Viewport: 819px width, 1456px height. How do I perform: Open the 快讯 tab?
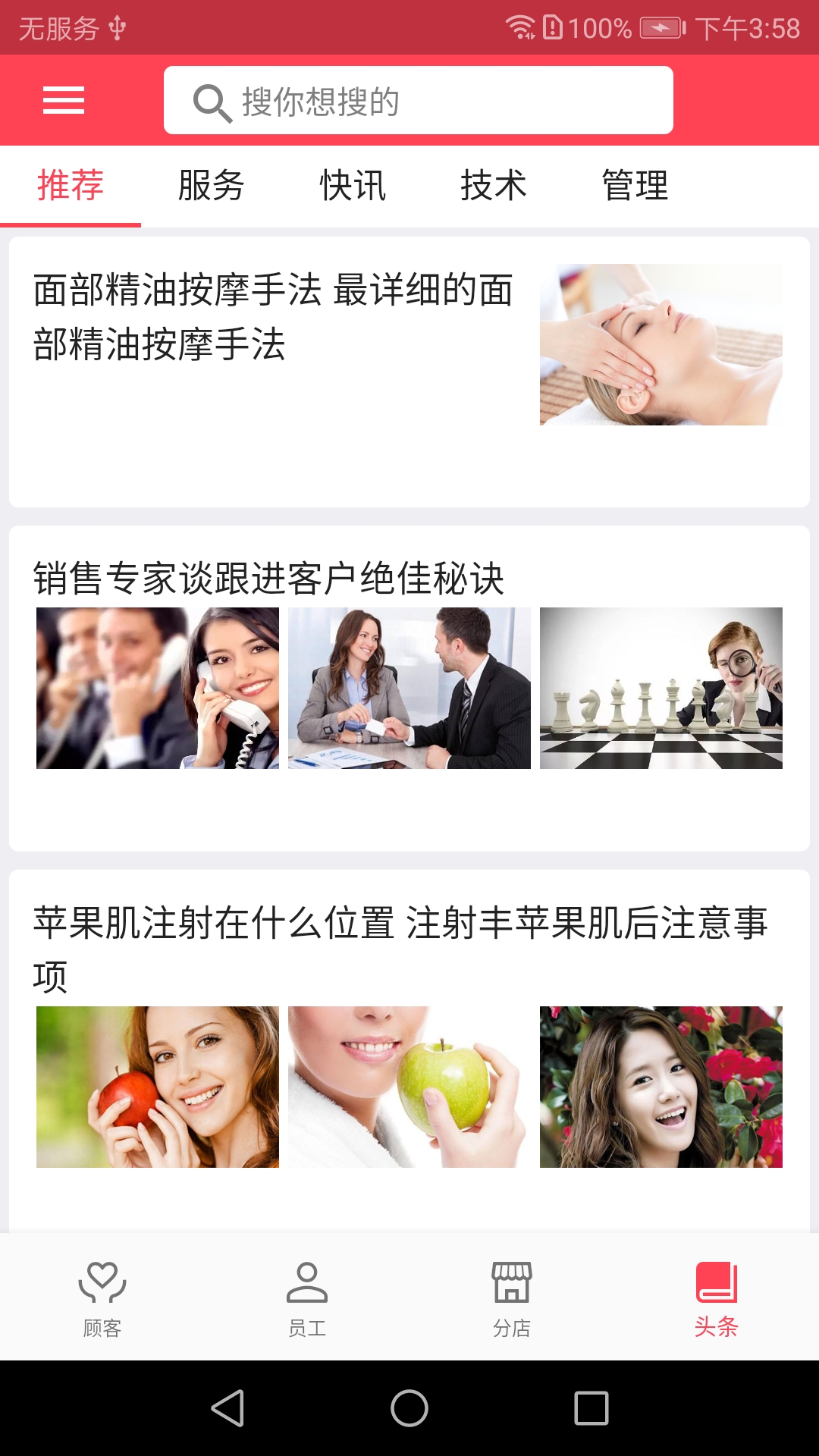point(353,185)
